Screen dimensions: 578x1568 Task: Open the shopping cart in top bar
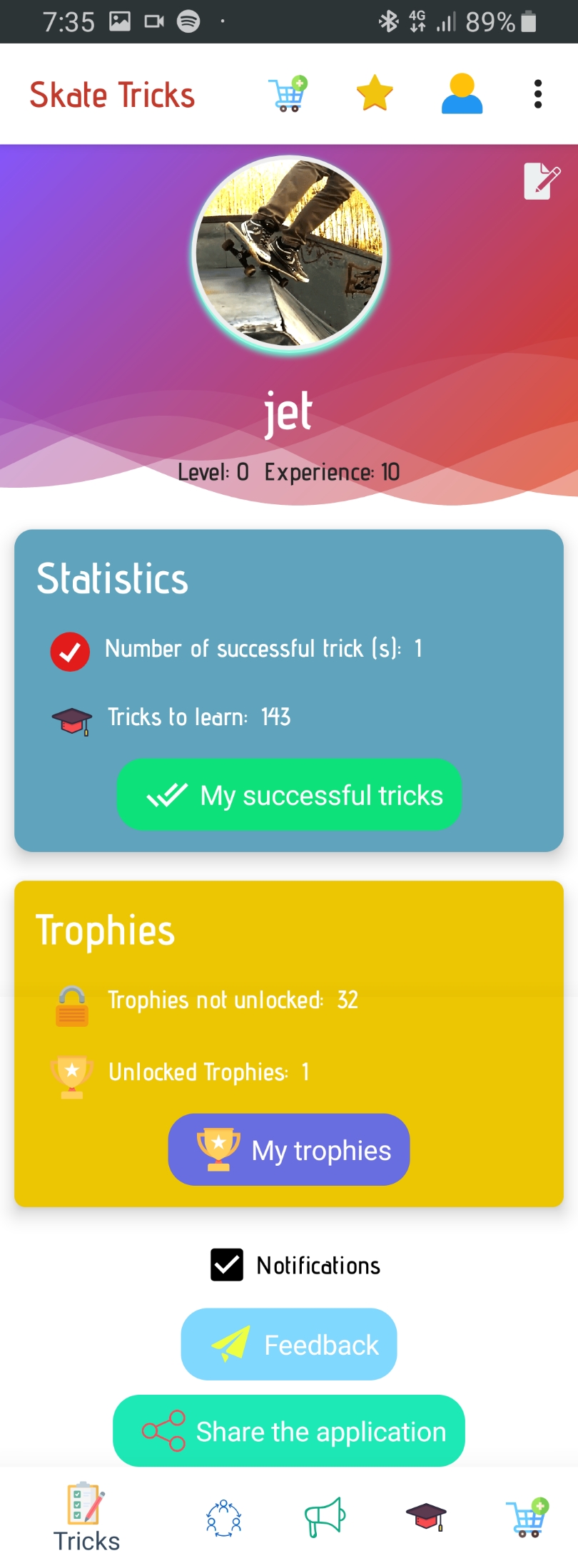pos(288,94)
